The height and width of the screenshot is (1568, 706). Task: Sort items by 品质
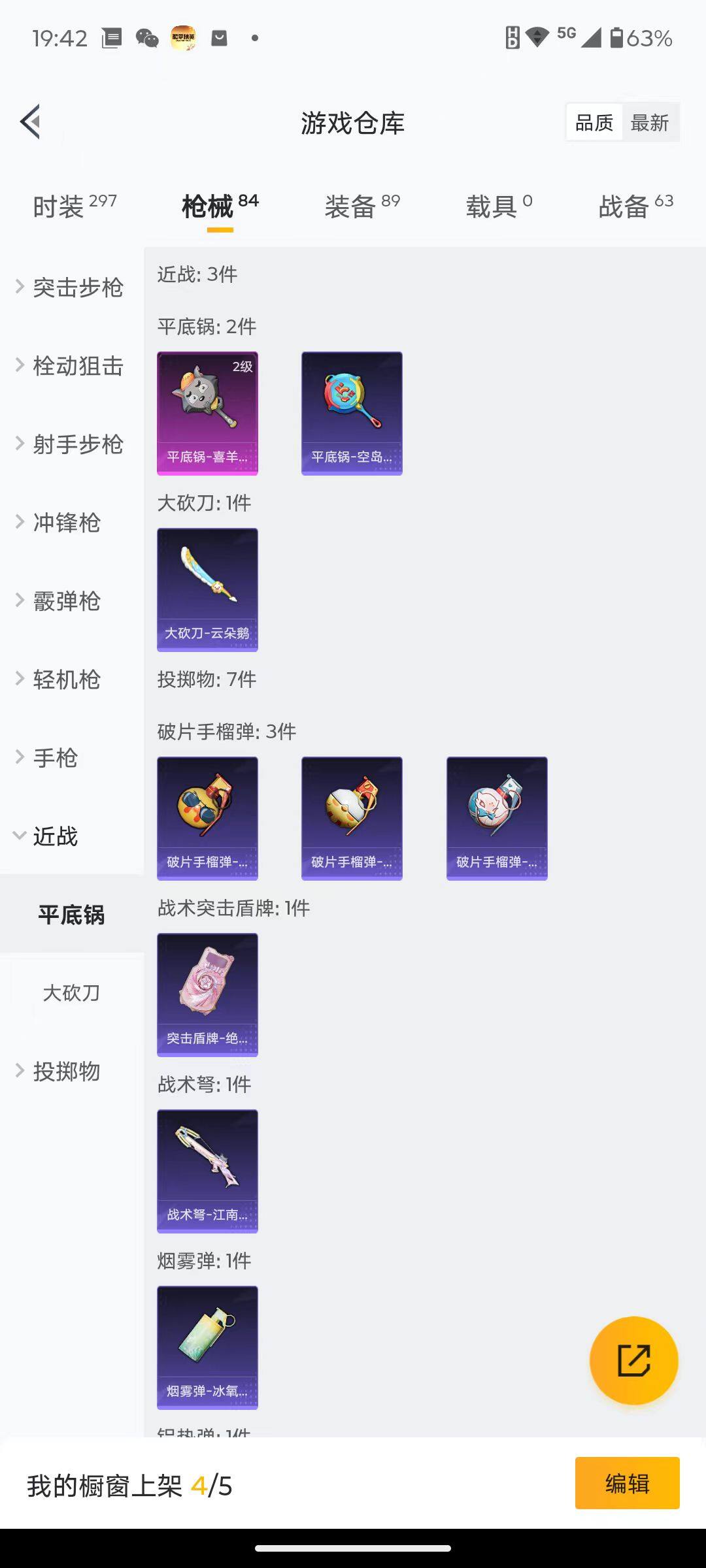594,123
